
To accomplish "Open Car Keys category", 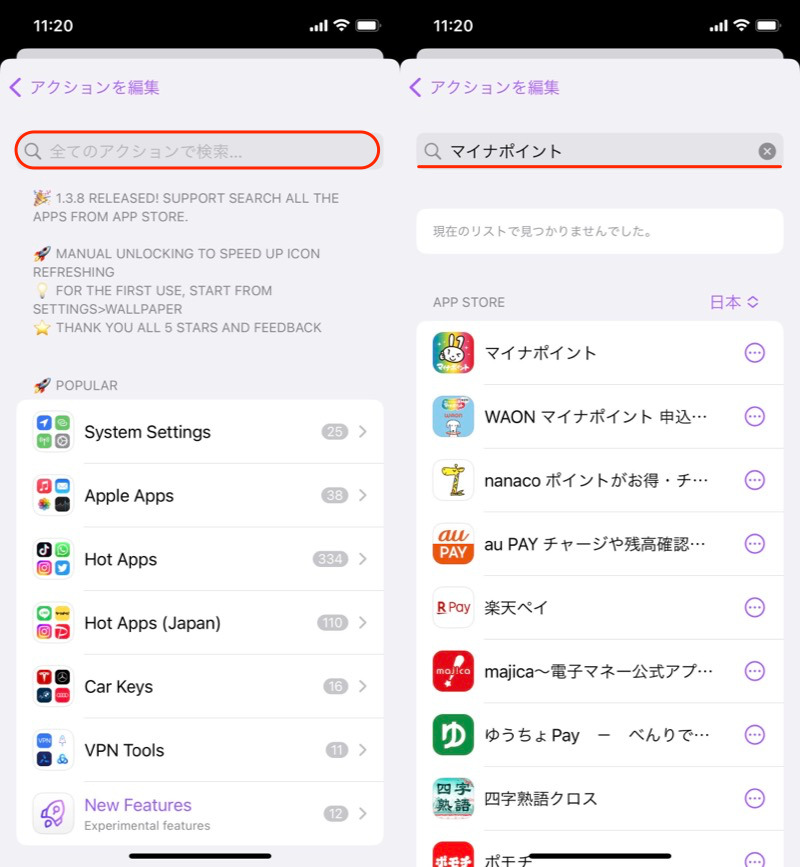I will pos(200,686).
